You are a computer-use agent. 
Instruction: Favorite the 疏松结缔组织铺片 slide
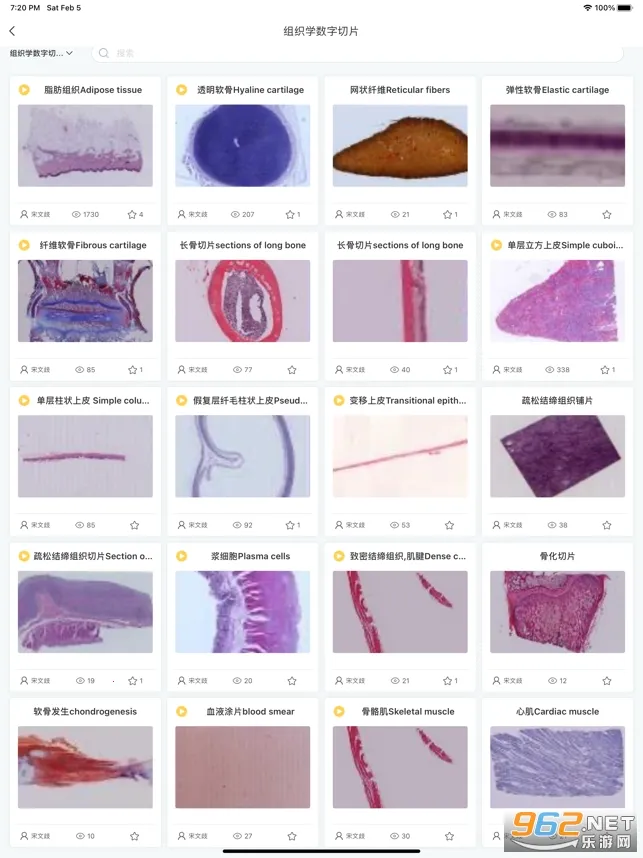[606, 525]
